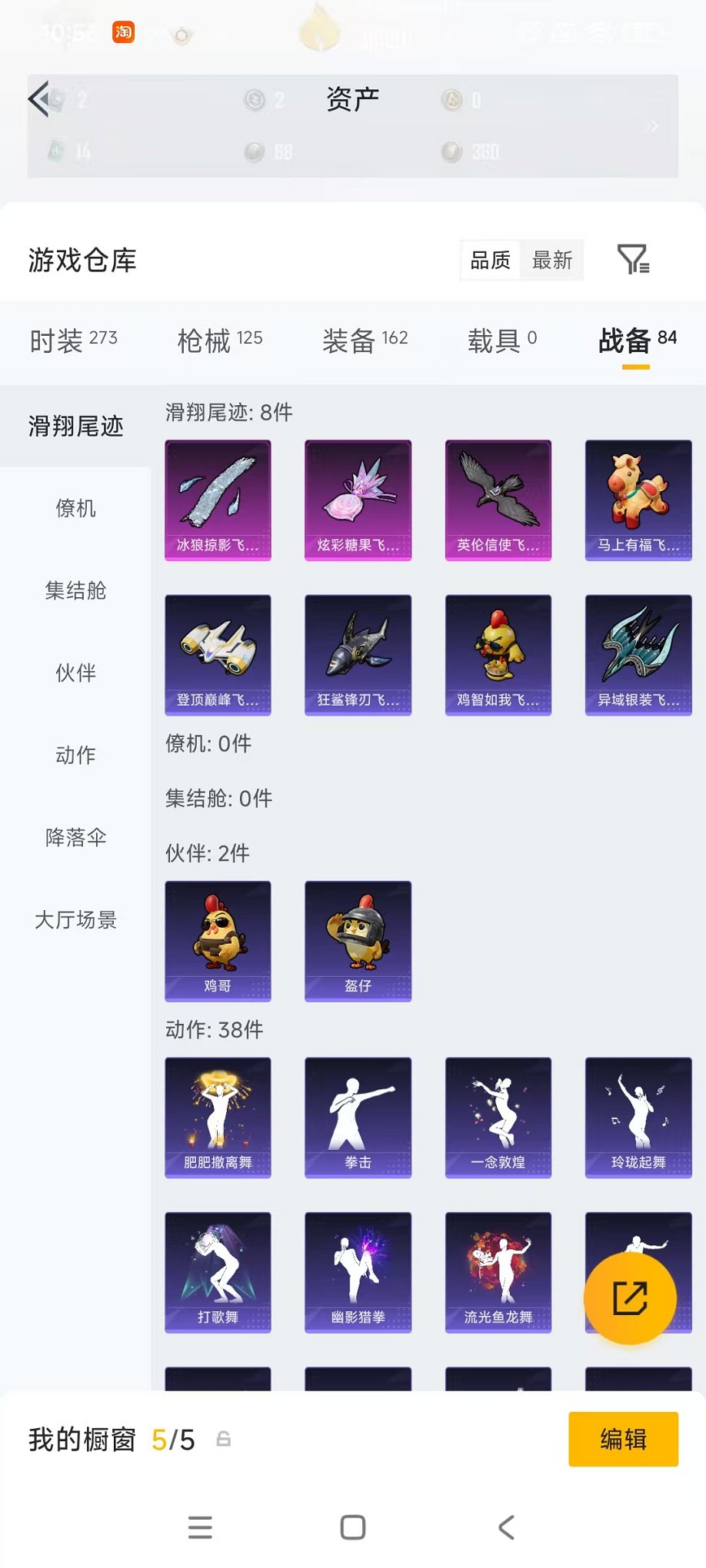Tap the orange share floating button
This screenshot has height=1568, width=706.
pyautogui.click(x=631, y=1297)
